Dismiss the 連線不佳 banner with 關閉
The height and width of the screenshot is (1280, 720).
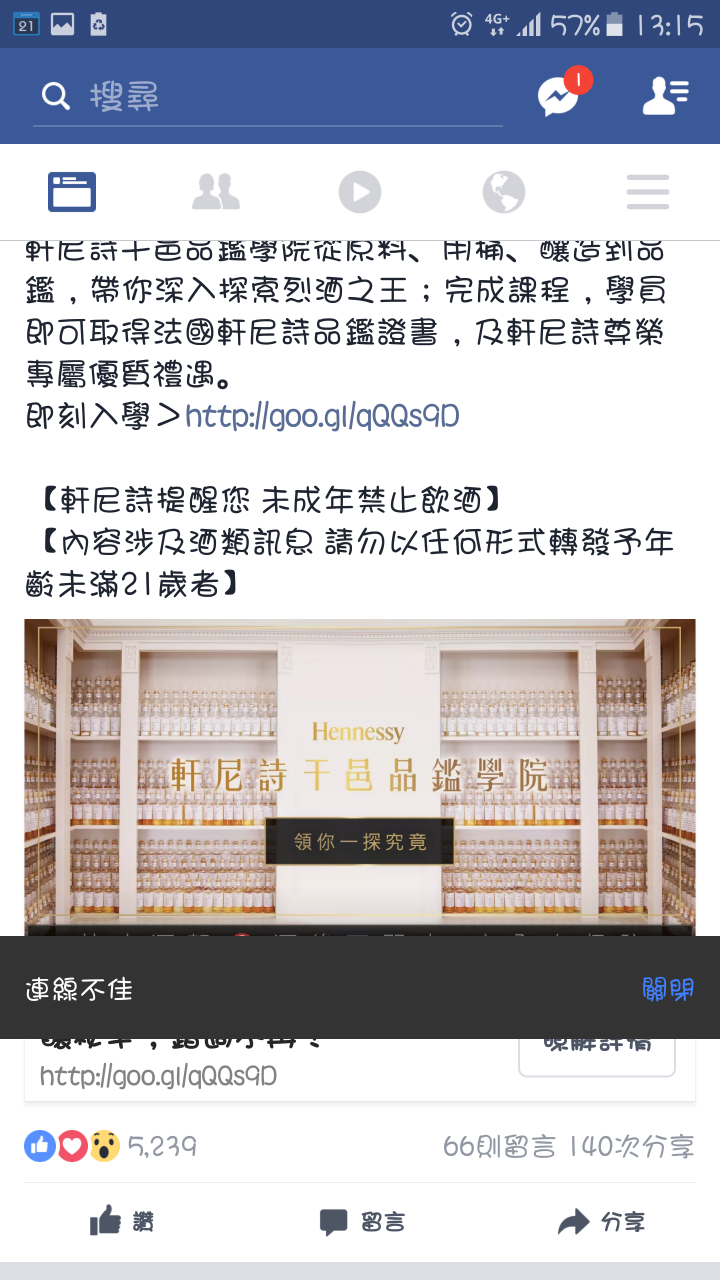[x=667, y=990]
